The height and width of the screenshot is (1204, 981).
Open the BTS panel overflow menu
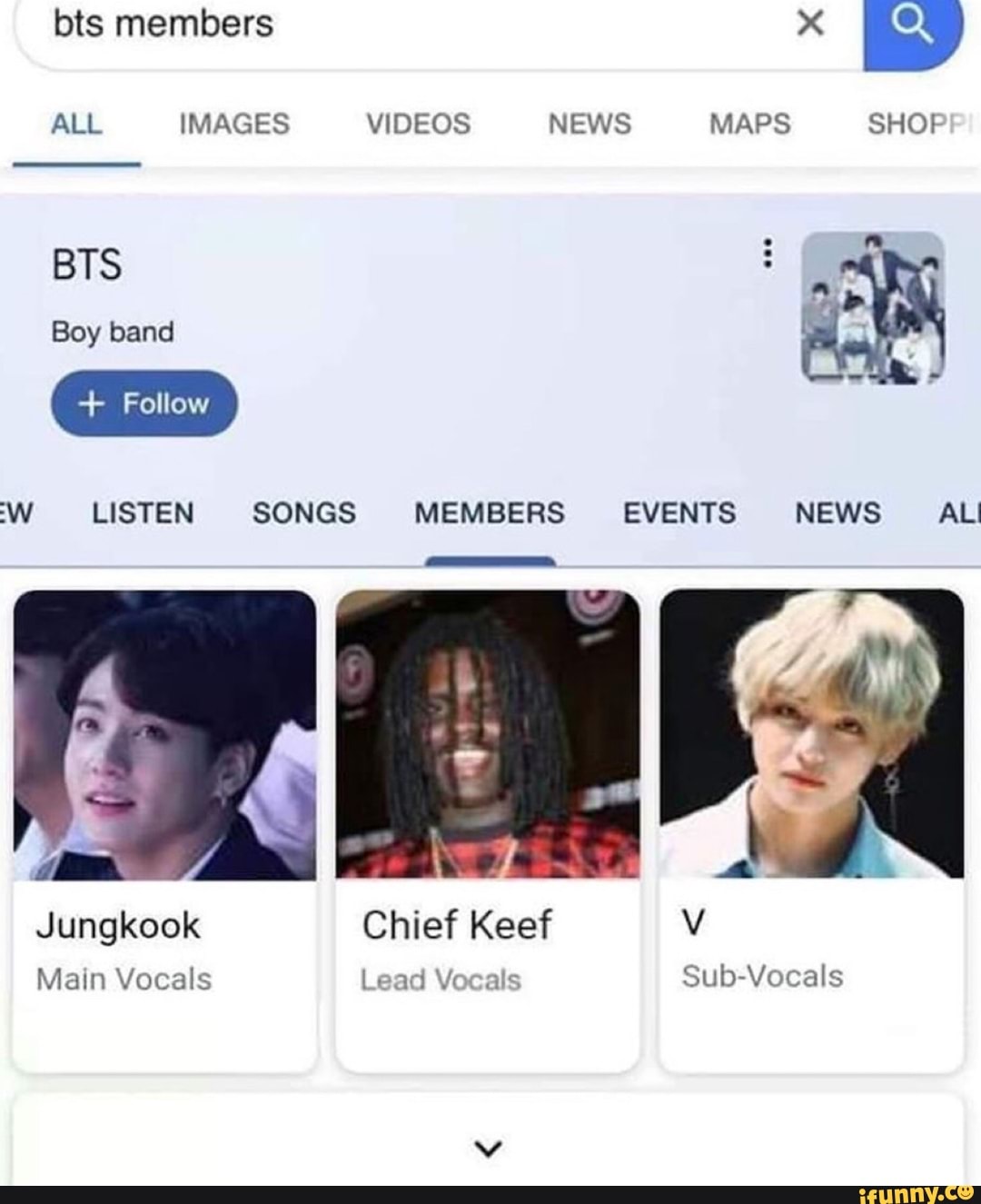pyautogui.click(x=768, y=254)
